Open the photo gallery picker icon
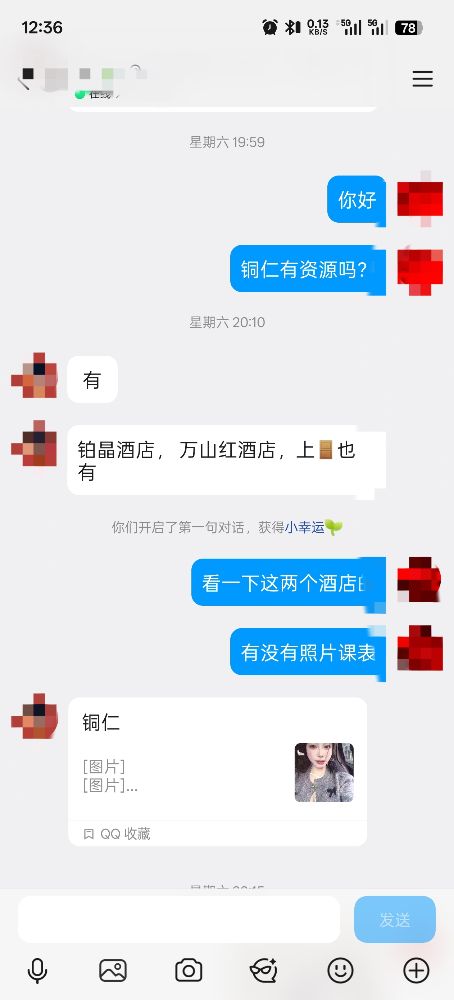 click(113, 971)
